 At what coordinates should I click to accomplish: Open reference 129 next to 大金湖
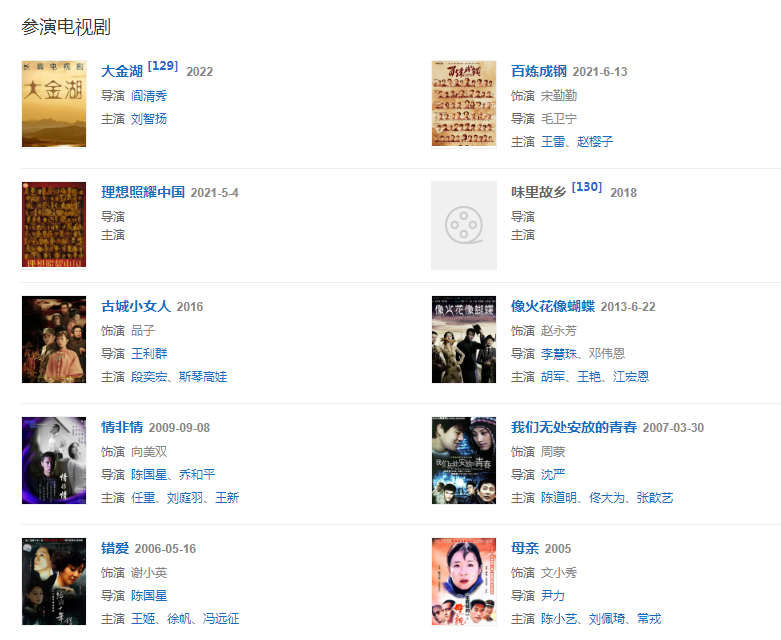pos(162,66)
